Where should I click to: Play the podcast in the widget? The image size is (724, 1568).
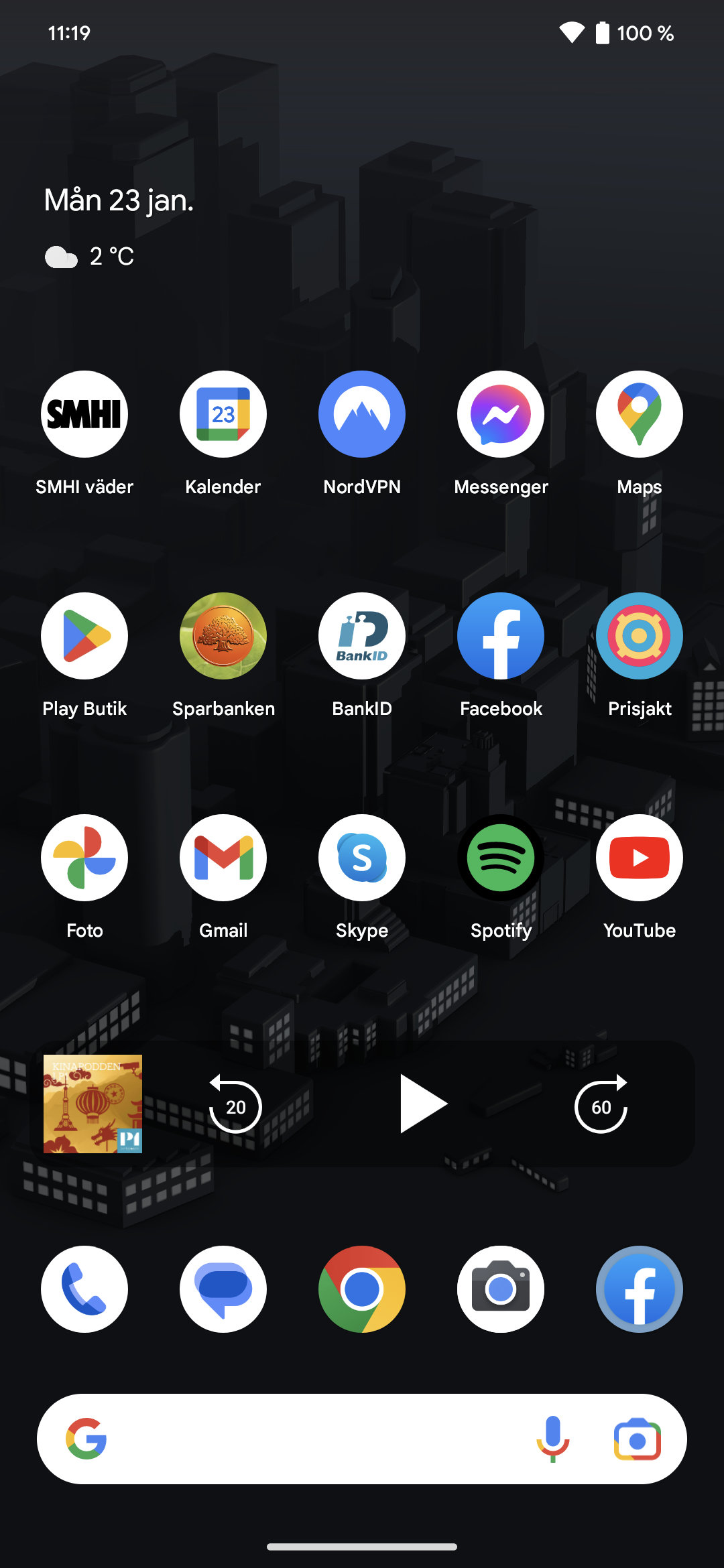tap(422, 1104)
